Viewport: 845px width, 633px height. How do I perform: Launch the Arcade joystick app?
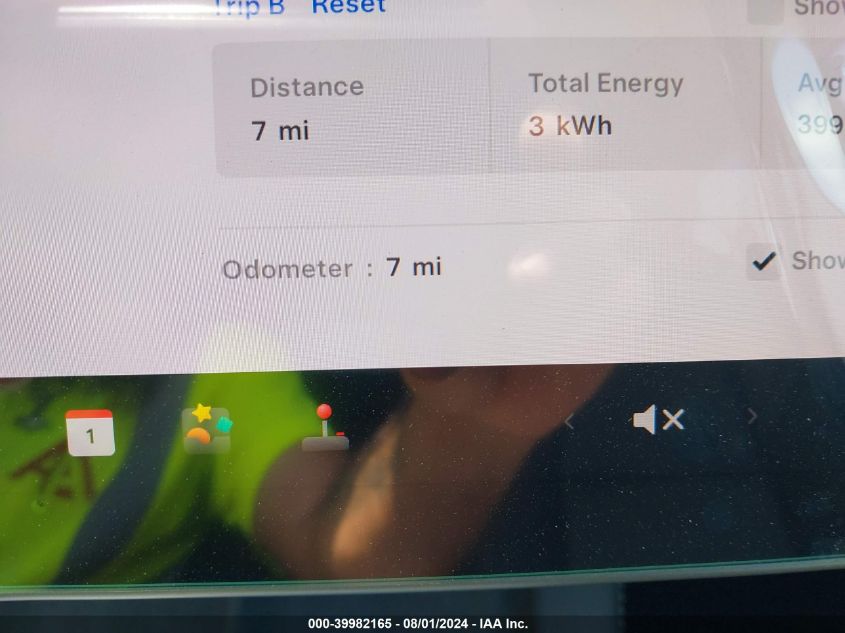point(325,428)
